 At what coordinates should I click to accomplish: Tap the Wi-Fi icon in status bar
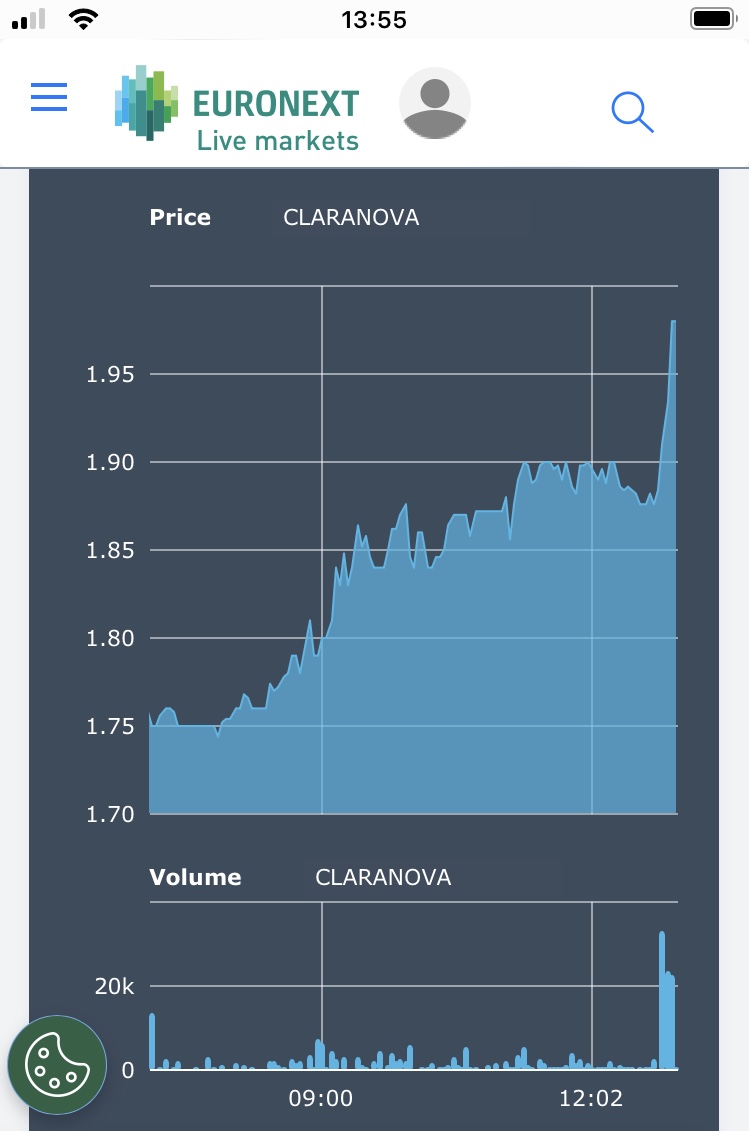click(84, 17)
